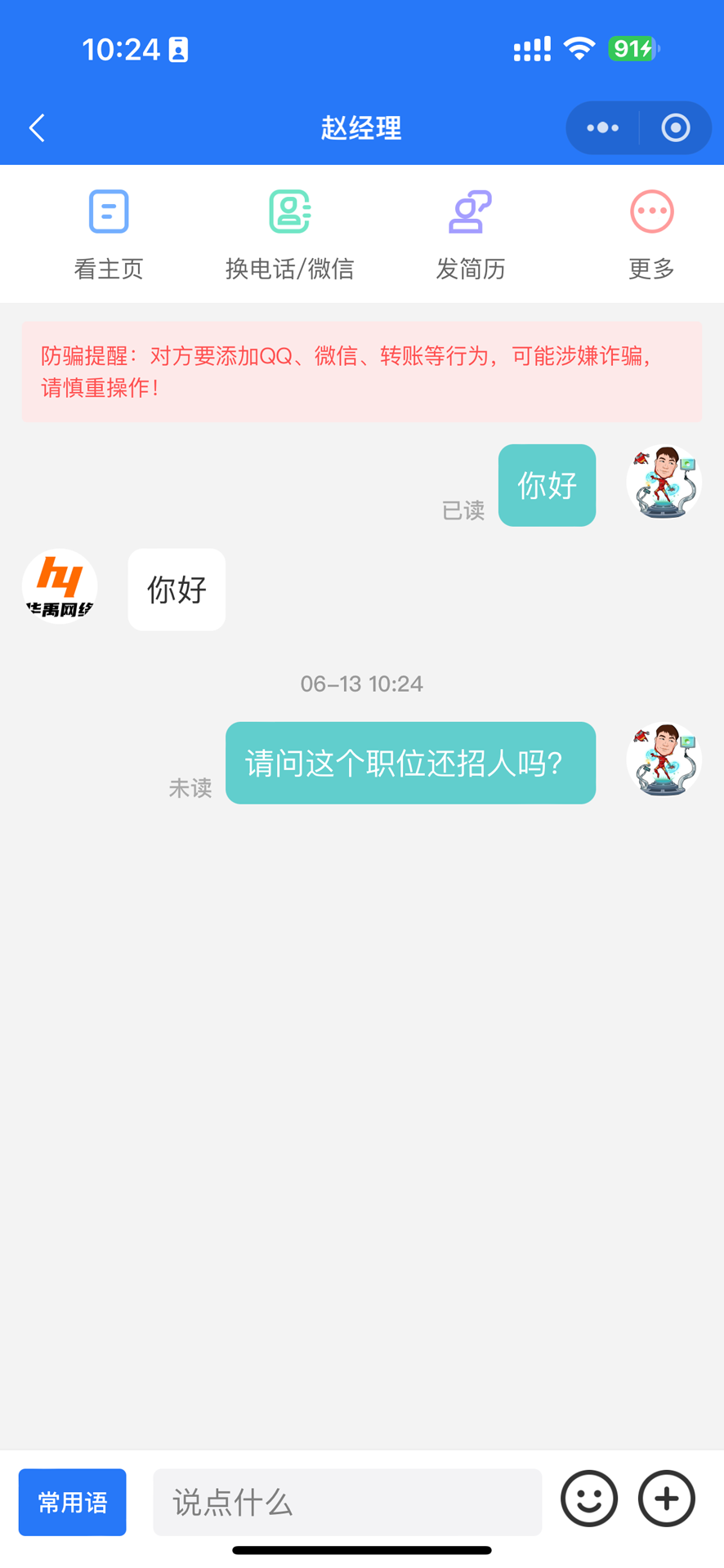Go back using the left chevron
The image size is (724, 1568).
point(36,127)
